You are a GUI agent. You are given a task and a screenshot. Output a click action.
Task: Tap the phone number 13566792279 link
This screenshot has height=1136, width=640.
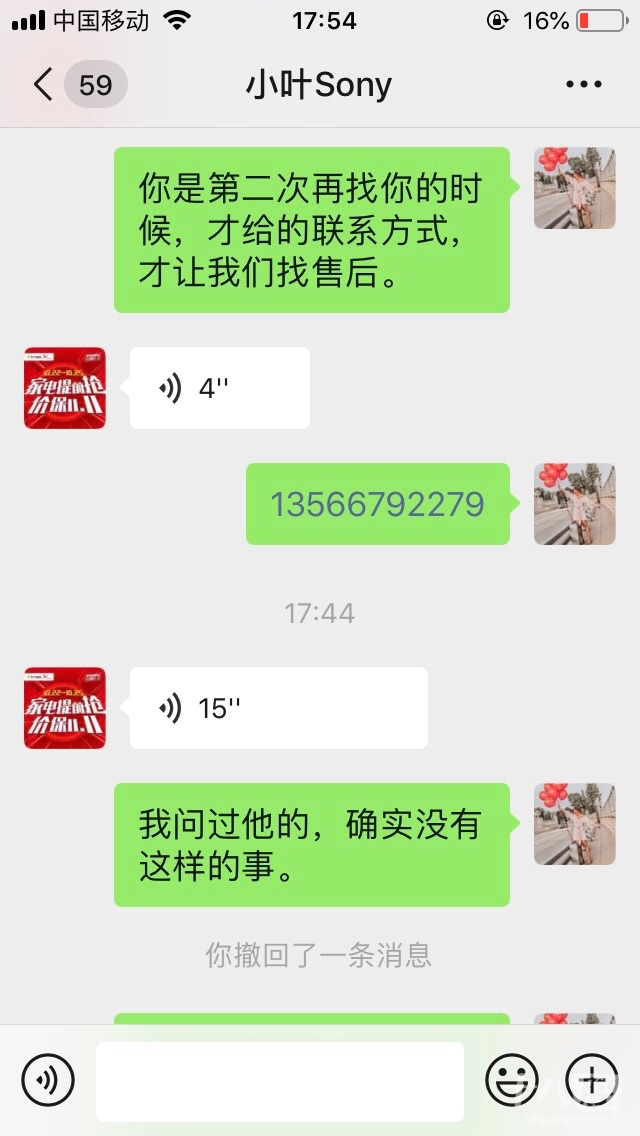[377, 504]
